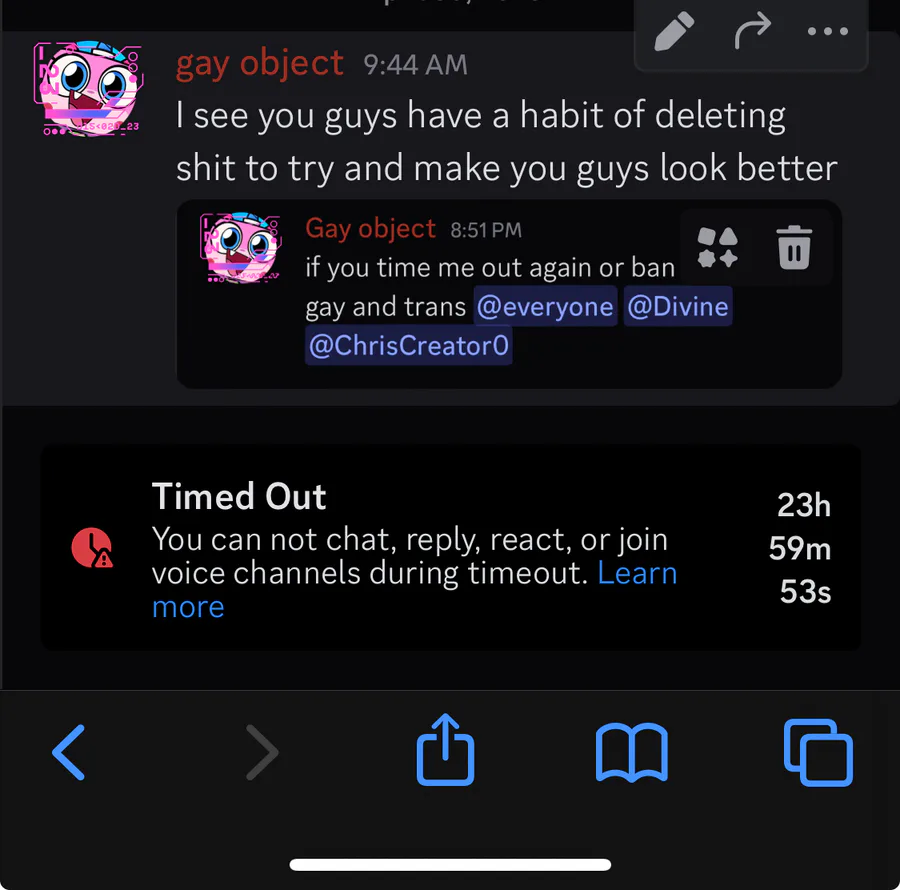This screenshot has height=890, width=900.
Task: Open the @Divine mention
Action: coord(678,306)
